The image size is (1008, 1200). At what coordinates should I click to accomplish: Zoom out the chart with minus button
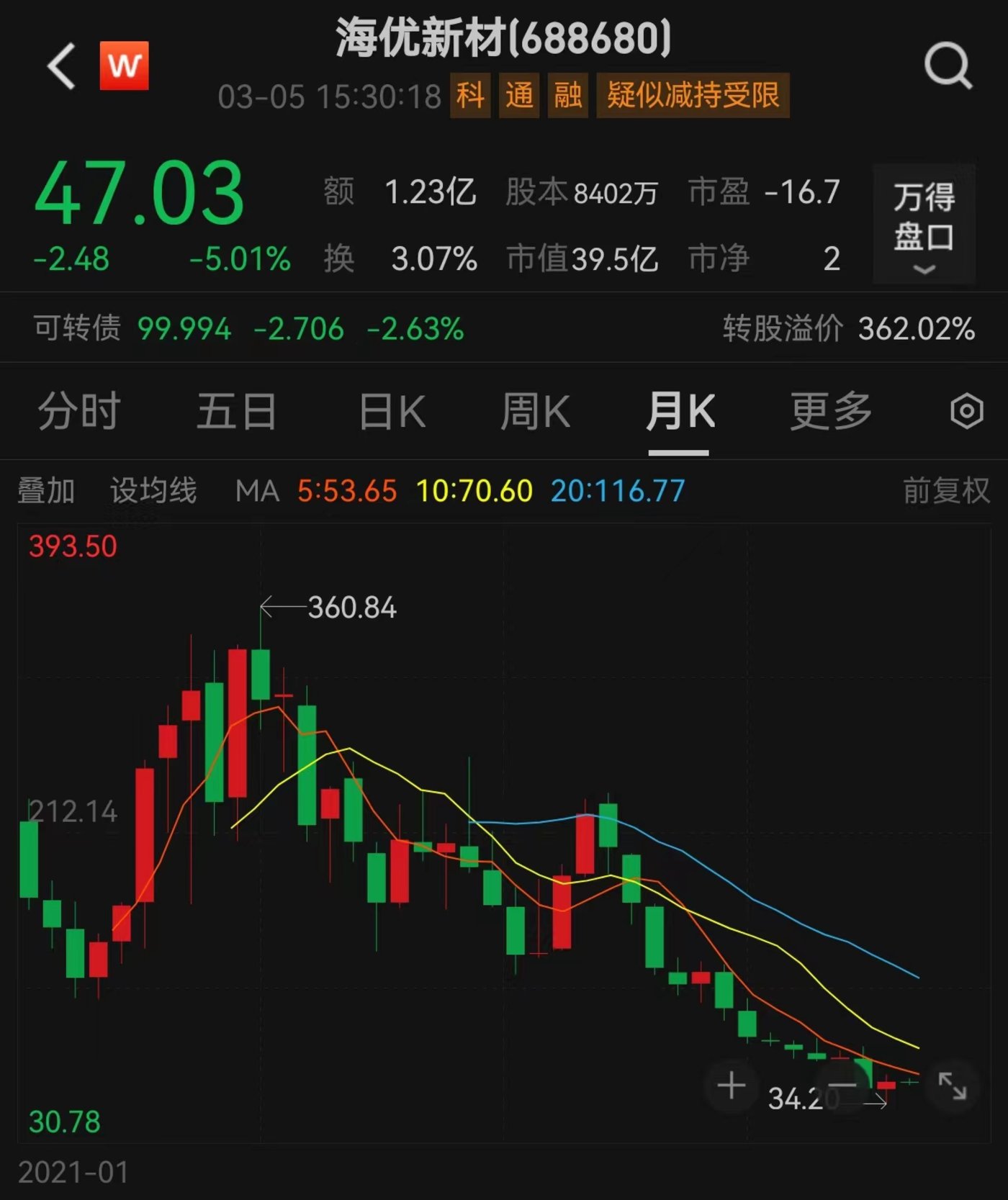(841, 1086)
